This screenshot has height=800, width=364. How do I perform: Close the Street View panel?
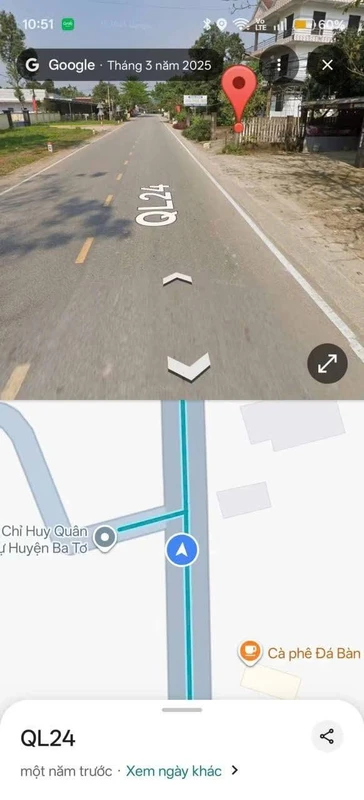[327, 65]
